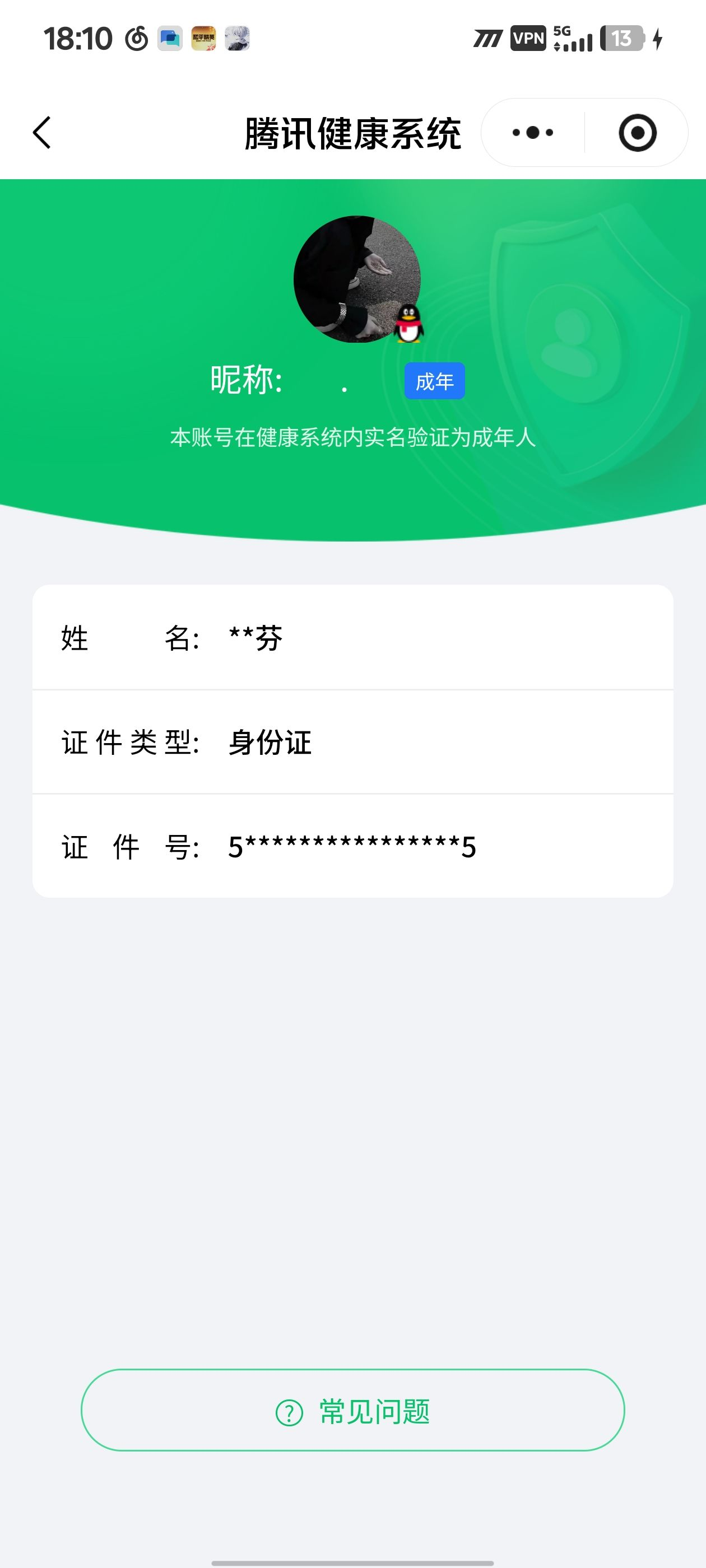Screen dimensions: 706x1568
Task: Click the 成年 badge next to the nickname
Action: click(x=434, y=380)
